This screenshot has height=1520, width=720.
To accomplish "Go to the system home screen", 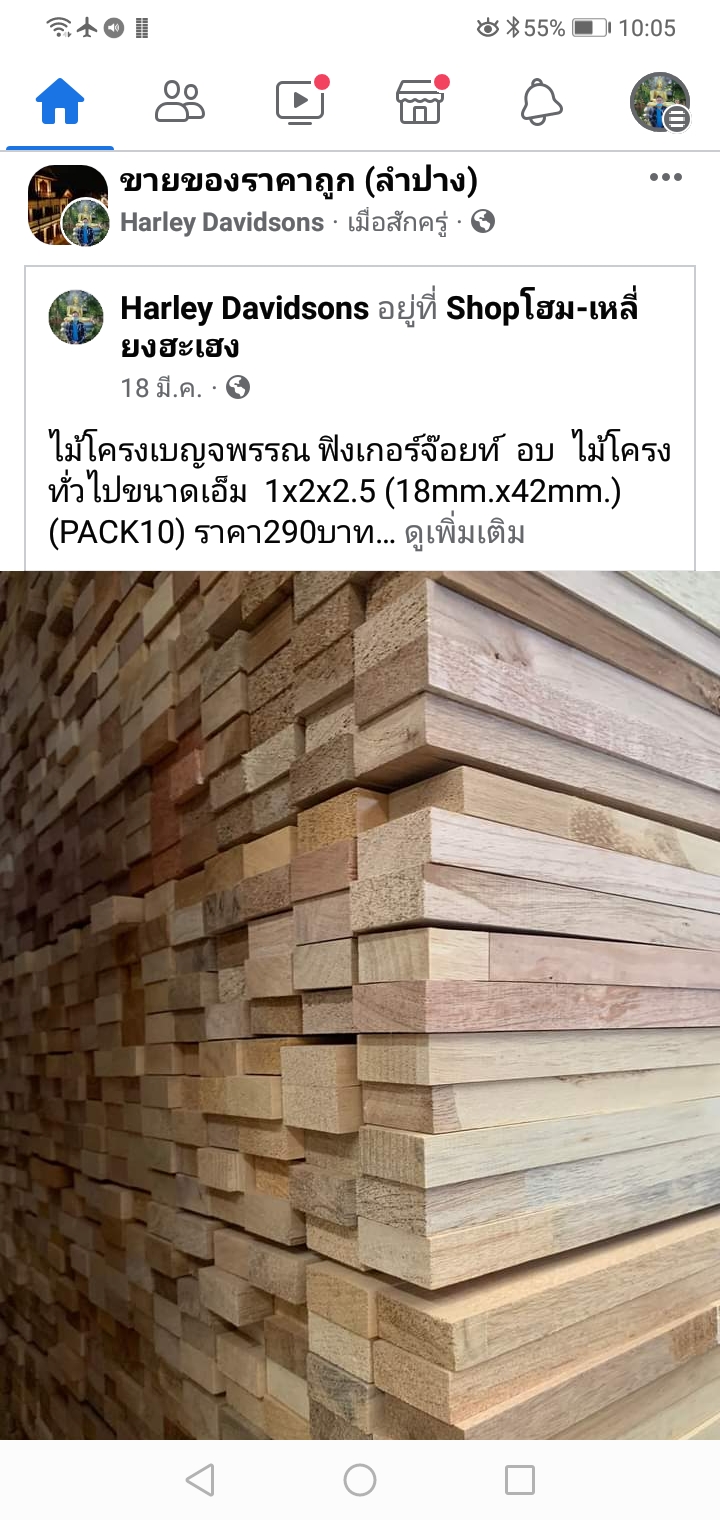I will tap(360, 1480).
